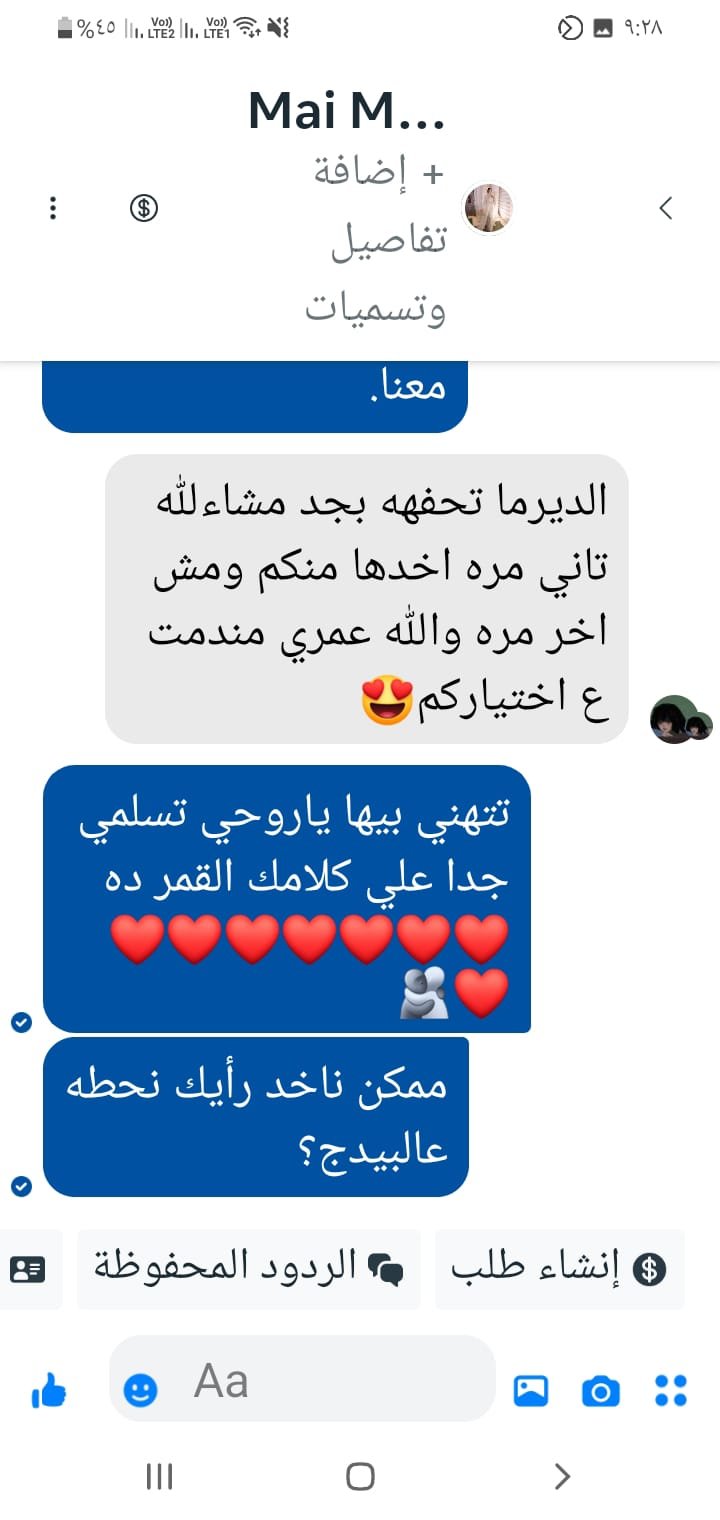This screenshot has height=1520, width=720.
Task: Send a thumbs-up like
Action: tap(48, 1390)
